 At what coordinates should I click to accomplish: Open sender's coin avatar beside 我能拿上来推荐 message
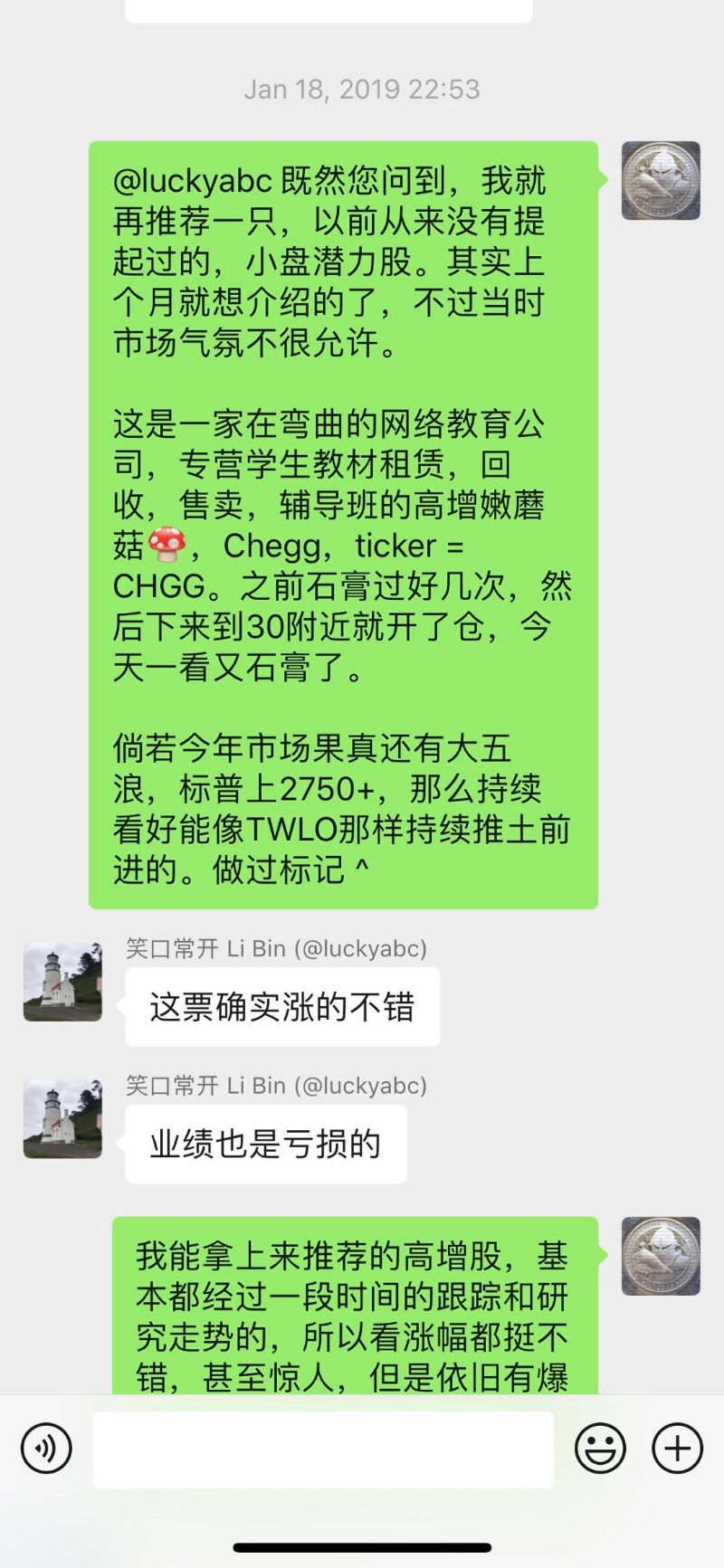click(661, 1256)
